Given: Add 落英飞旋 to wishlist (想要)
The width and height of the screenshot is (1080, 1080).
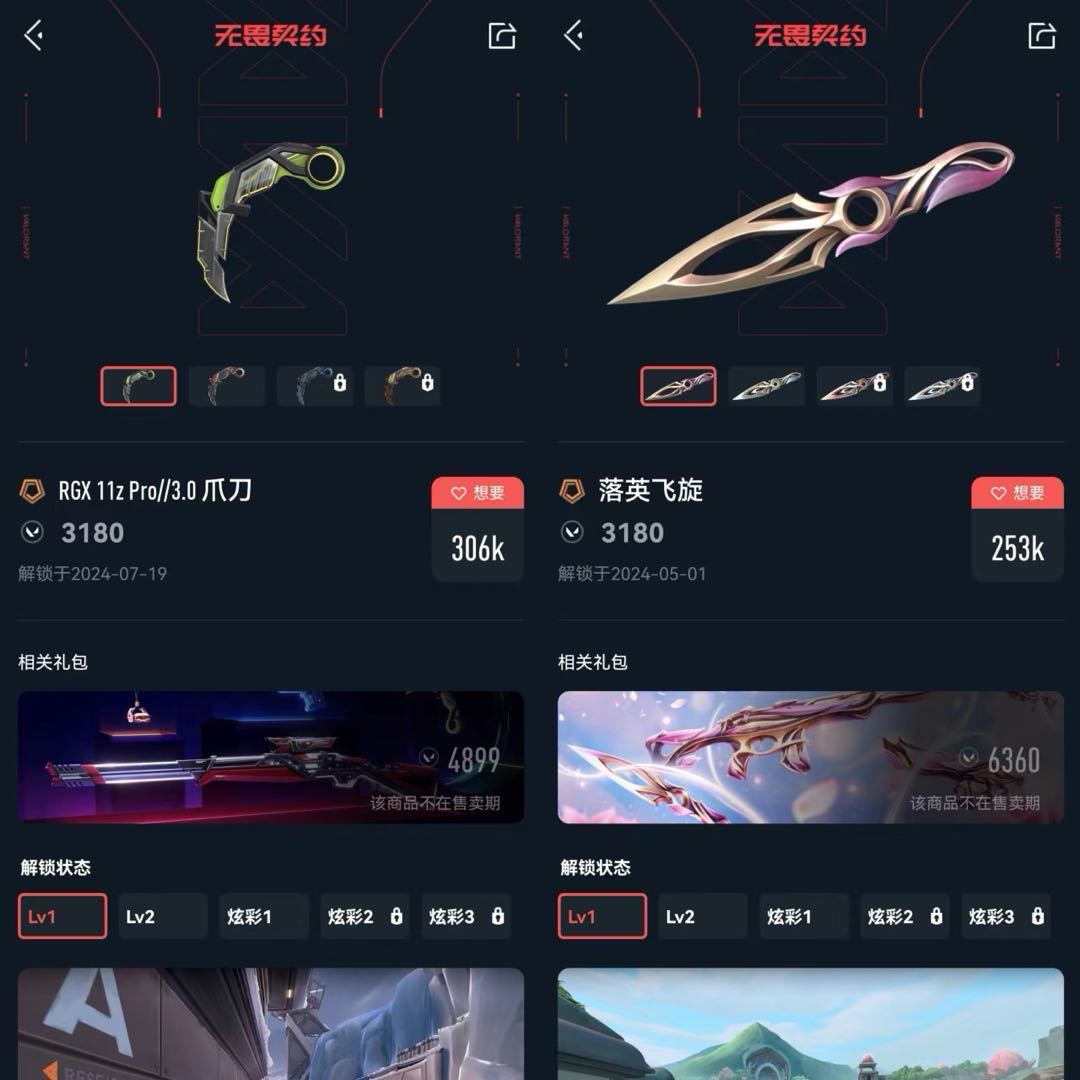Looking at the screenshot, I should click(1018, 492).
